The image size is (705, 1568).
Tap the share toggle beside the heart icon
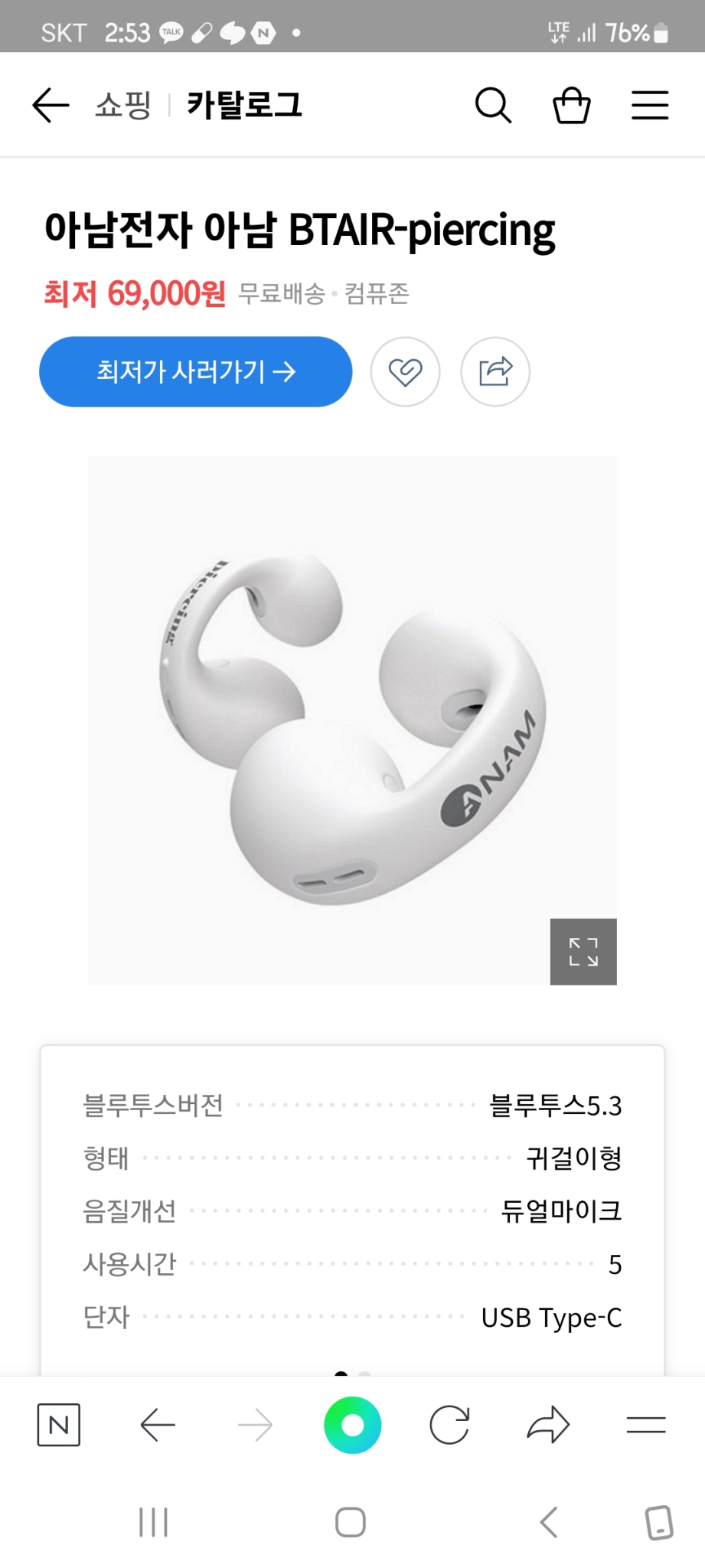click(x=494, y=371)
